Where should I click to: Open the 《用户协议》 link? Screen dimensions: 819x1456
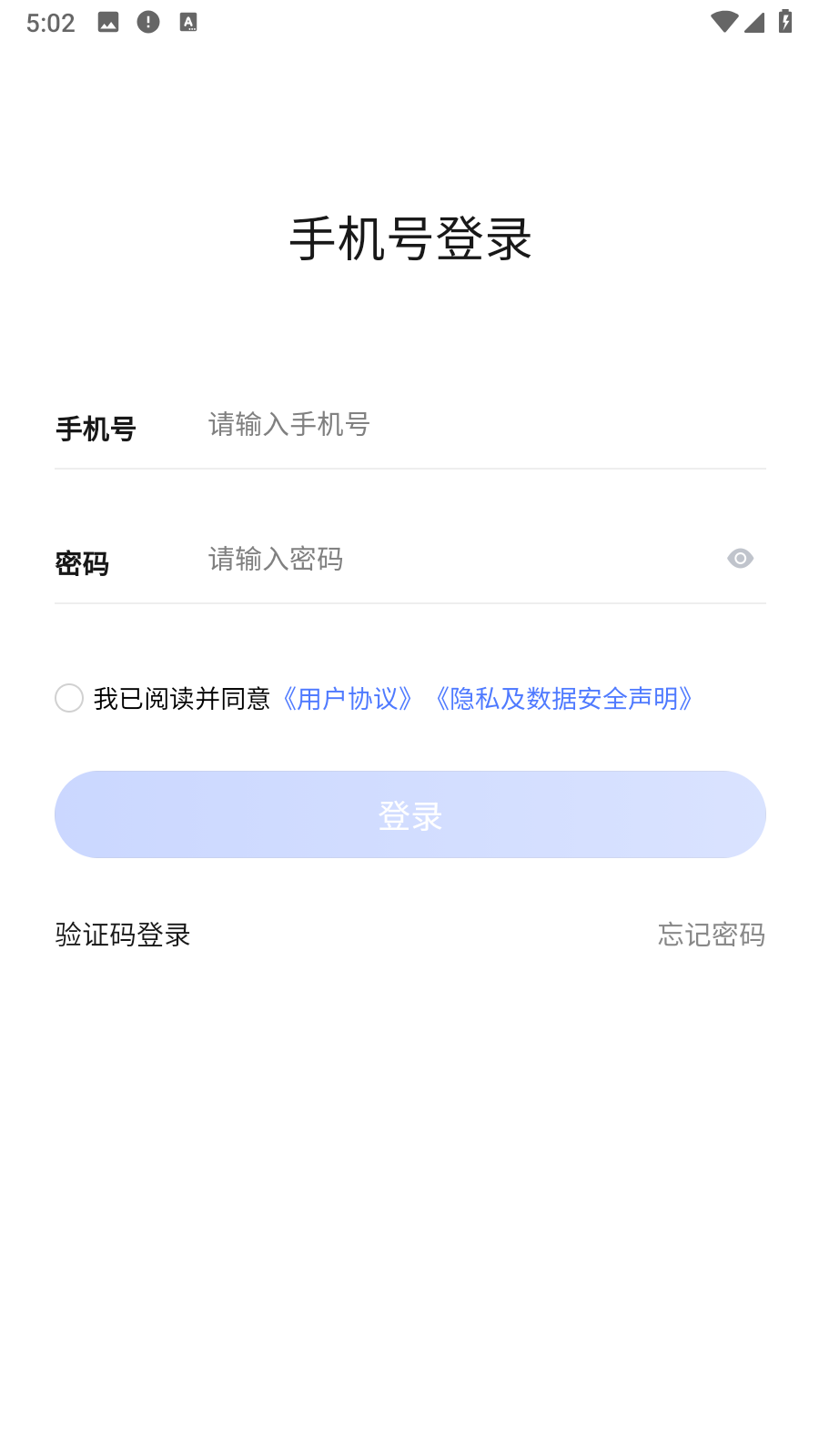[x=348, y=699]
